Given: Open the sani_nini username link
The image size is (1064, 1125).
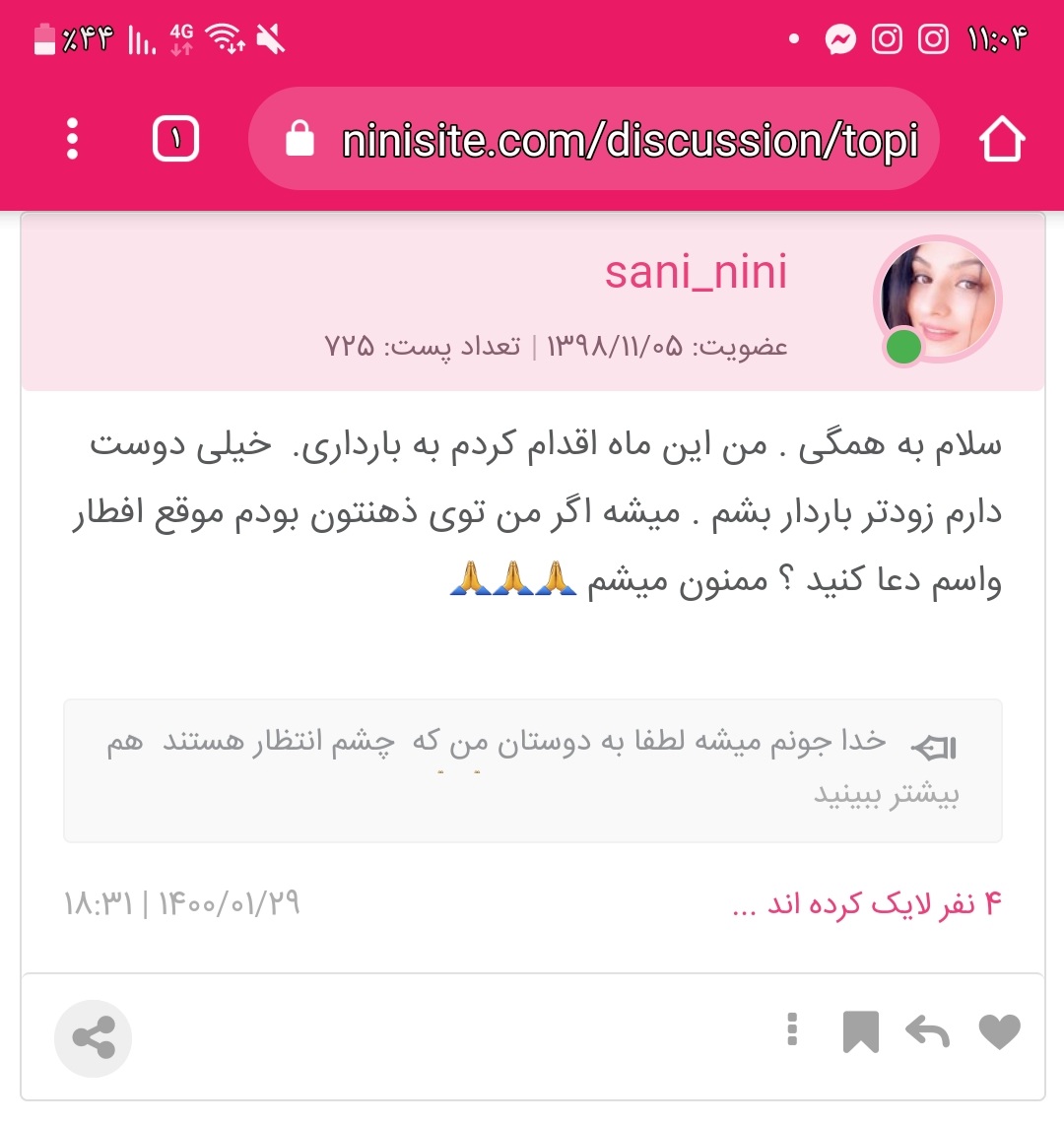Looking at the screenshot, I should (696, 272).
